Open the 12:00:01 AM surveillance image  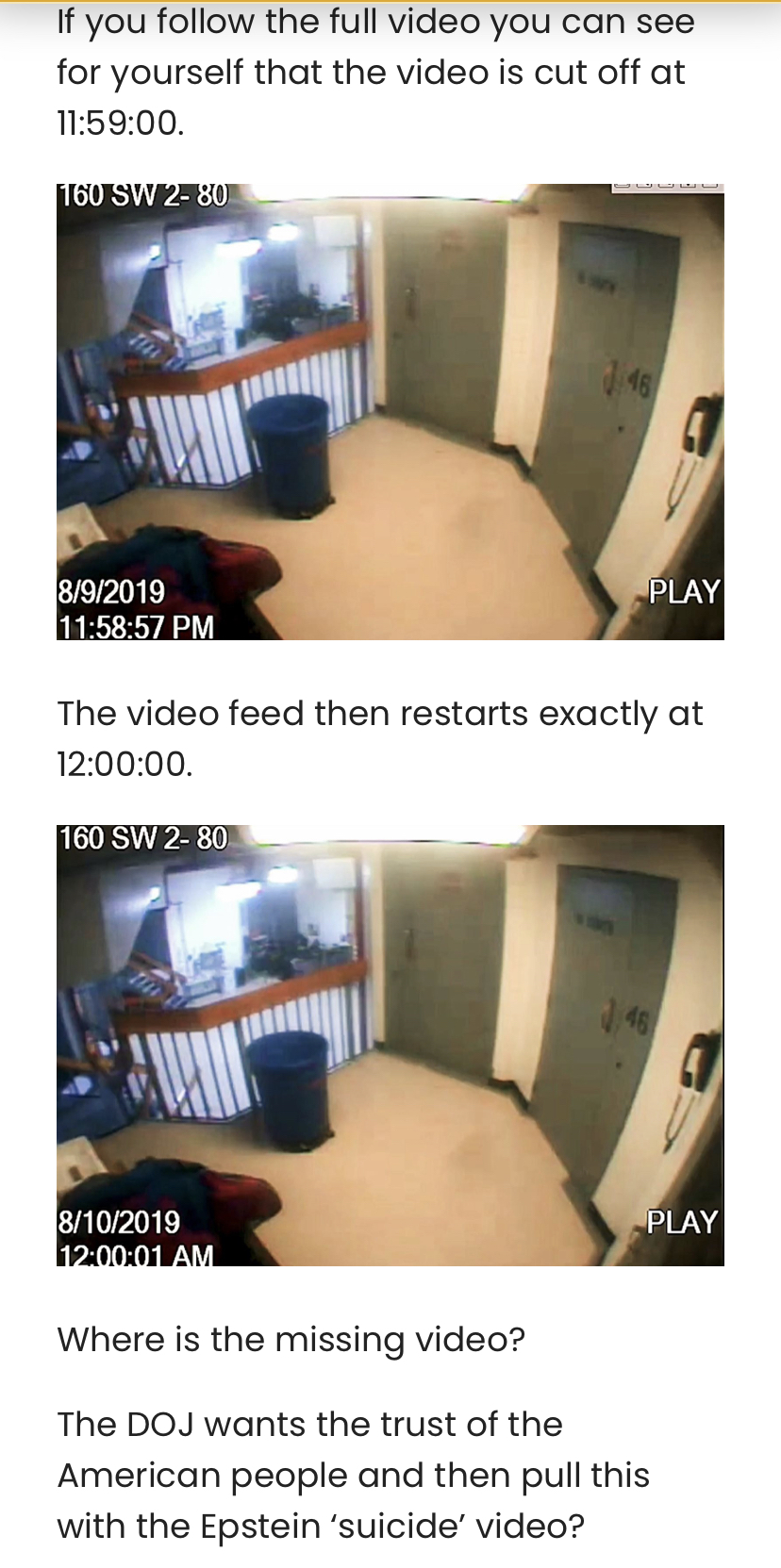point(390,1045)
